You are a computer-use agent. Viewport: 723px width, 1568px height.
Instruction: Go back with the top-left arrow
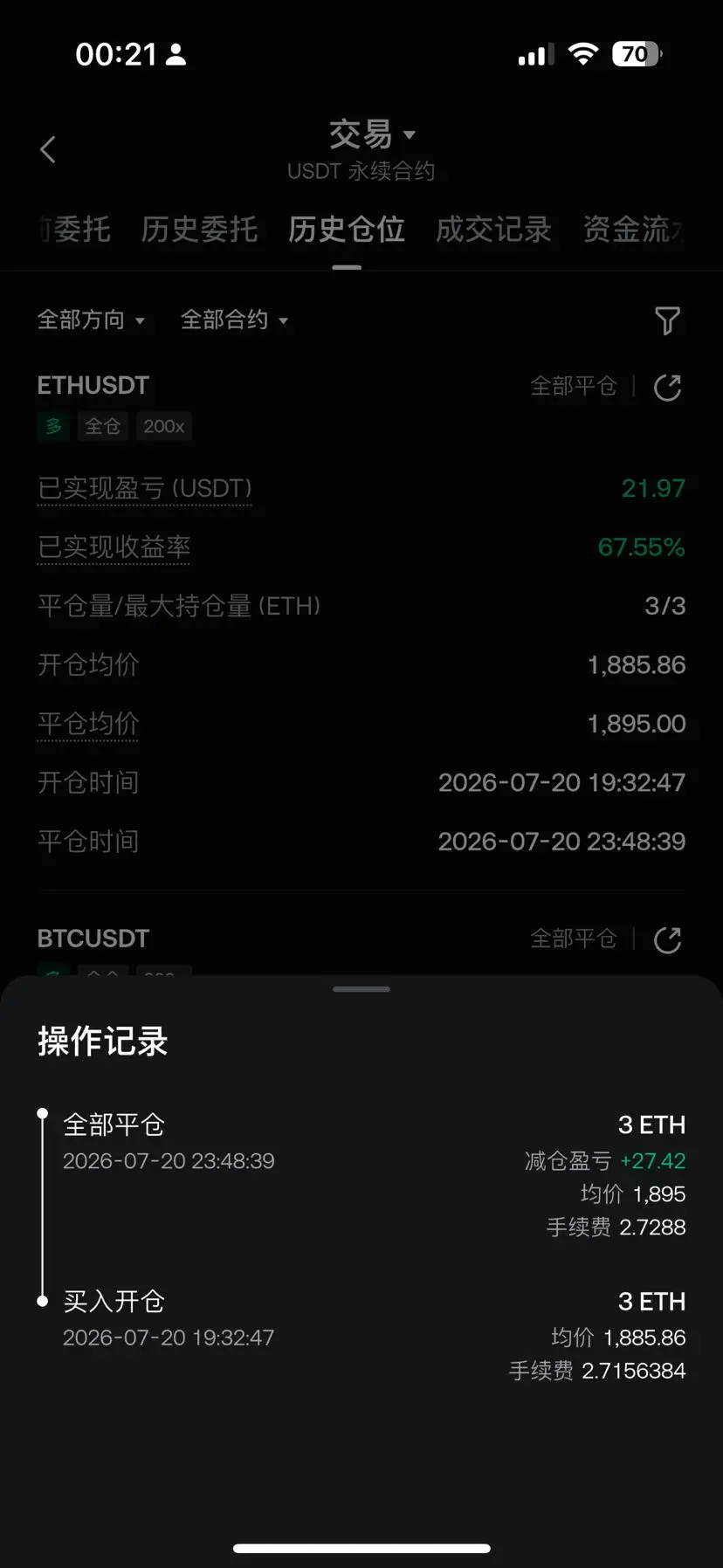click(x=48, y=149)
